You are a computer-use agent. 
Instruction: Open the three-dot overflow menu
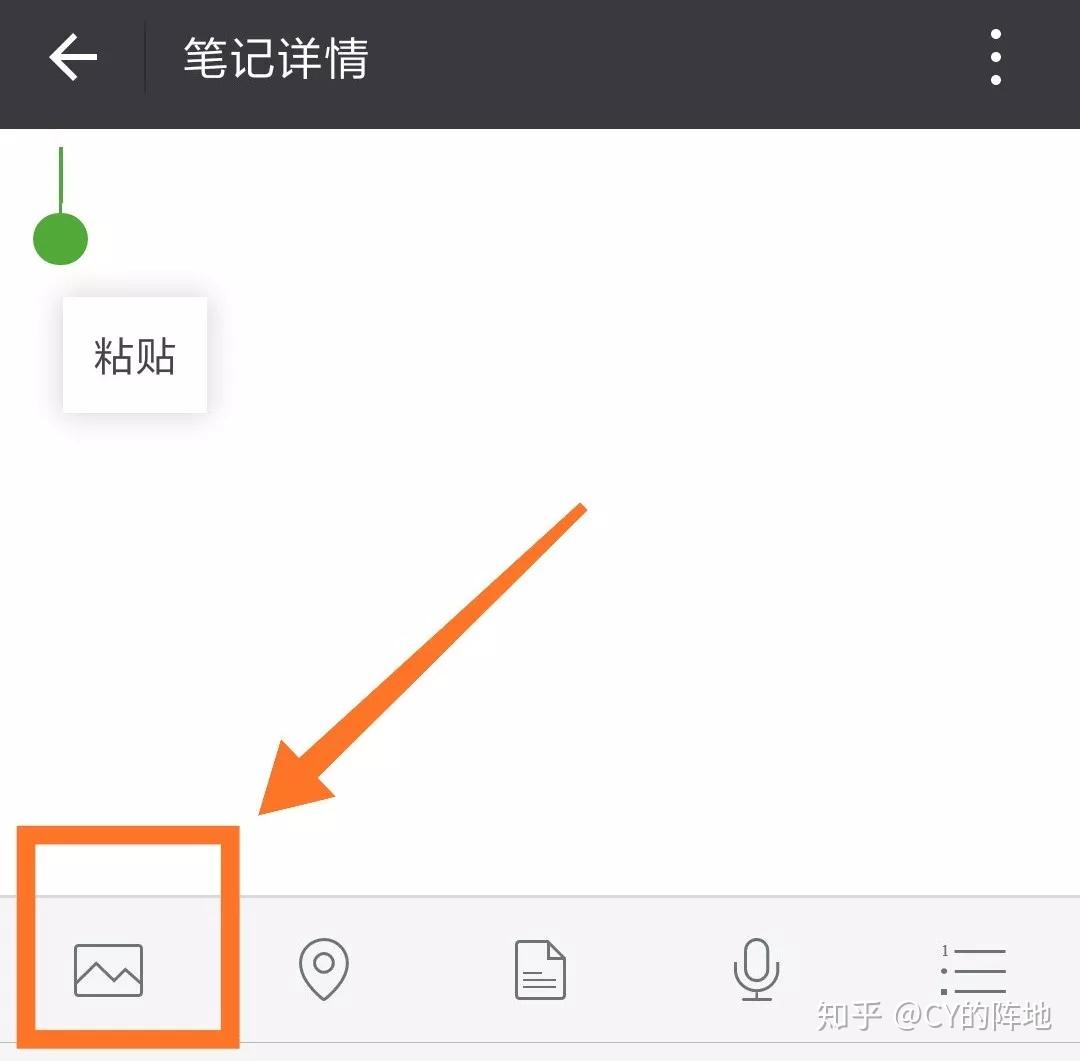(x=995, y=57)
